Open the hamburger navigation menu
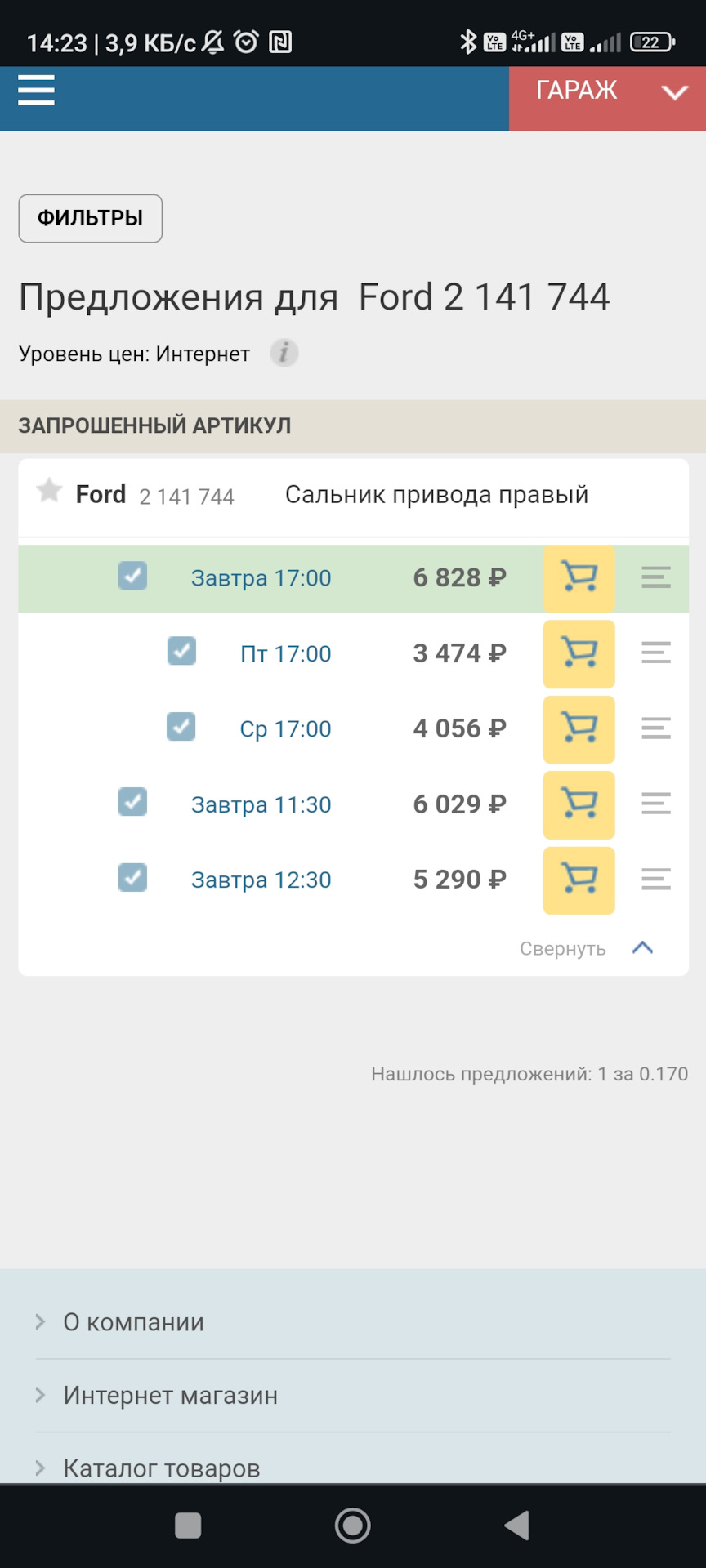Screen dimensions: 706x1568 tap(35, 91)
